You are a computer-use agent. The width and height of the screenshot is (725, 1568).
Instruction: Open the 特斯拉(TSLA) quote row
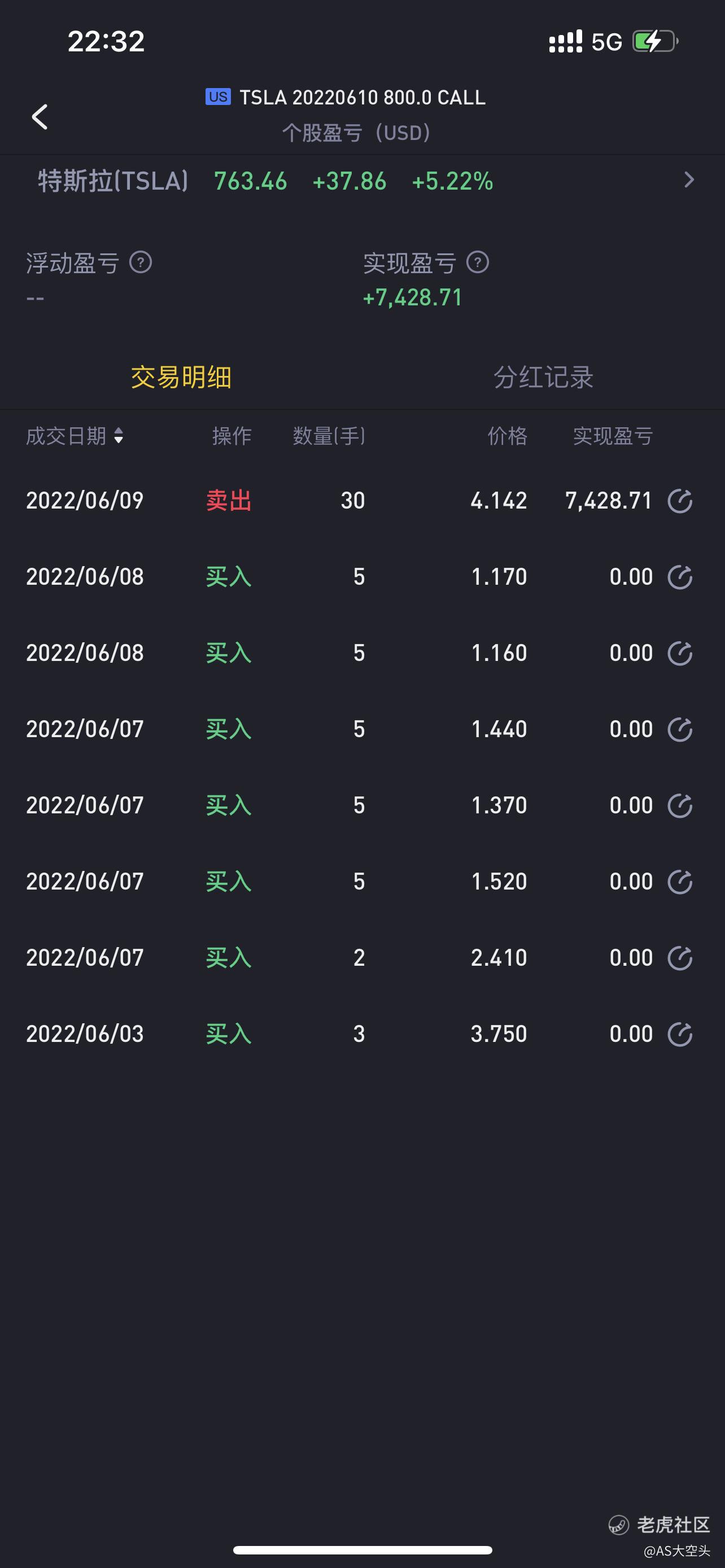pyautogui.click(x=362, y=181)
